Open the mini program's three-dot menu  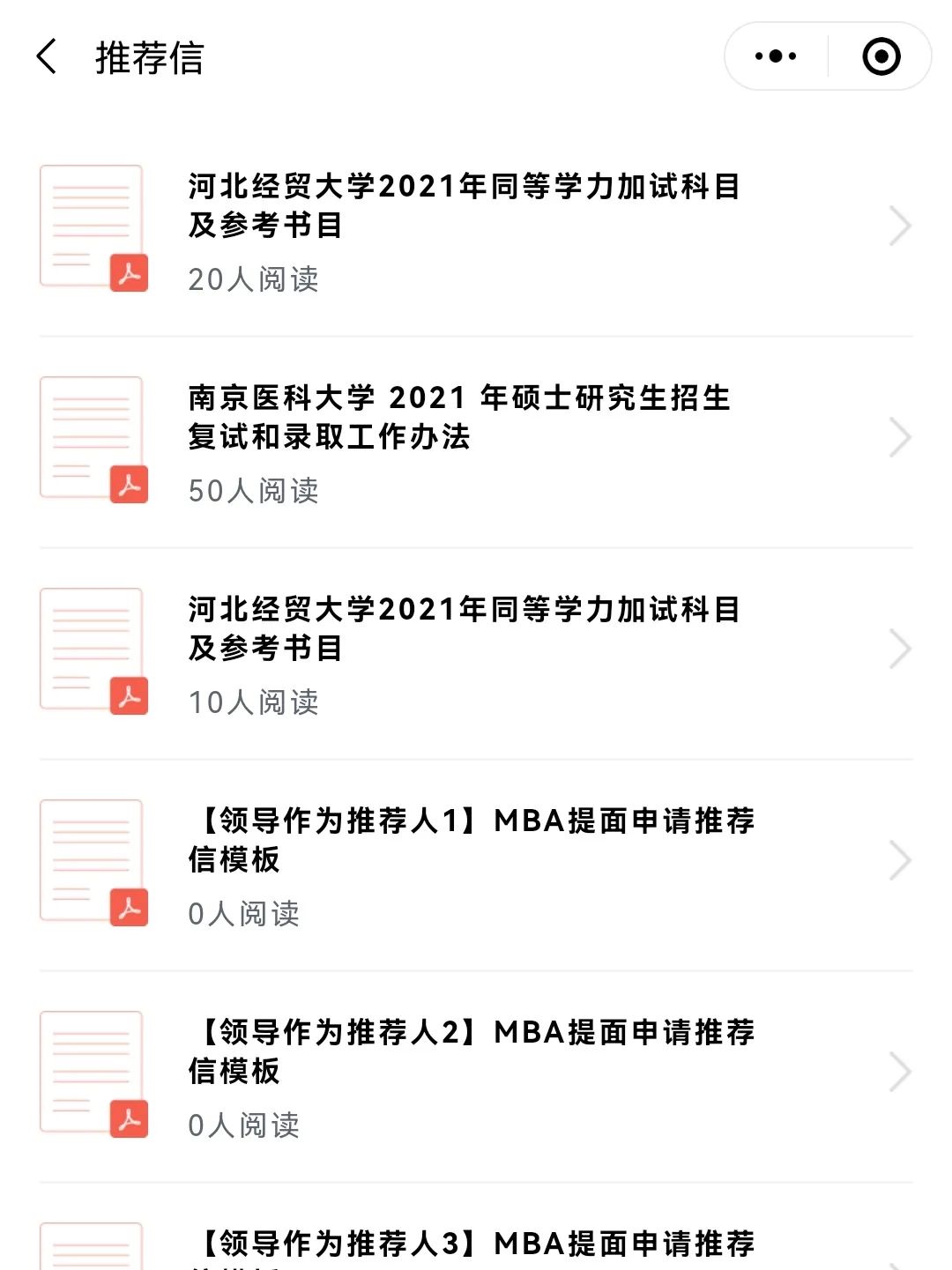coord(776,57)
